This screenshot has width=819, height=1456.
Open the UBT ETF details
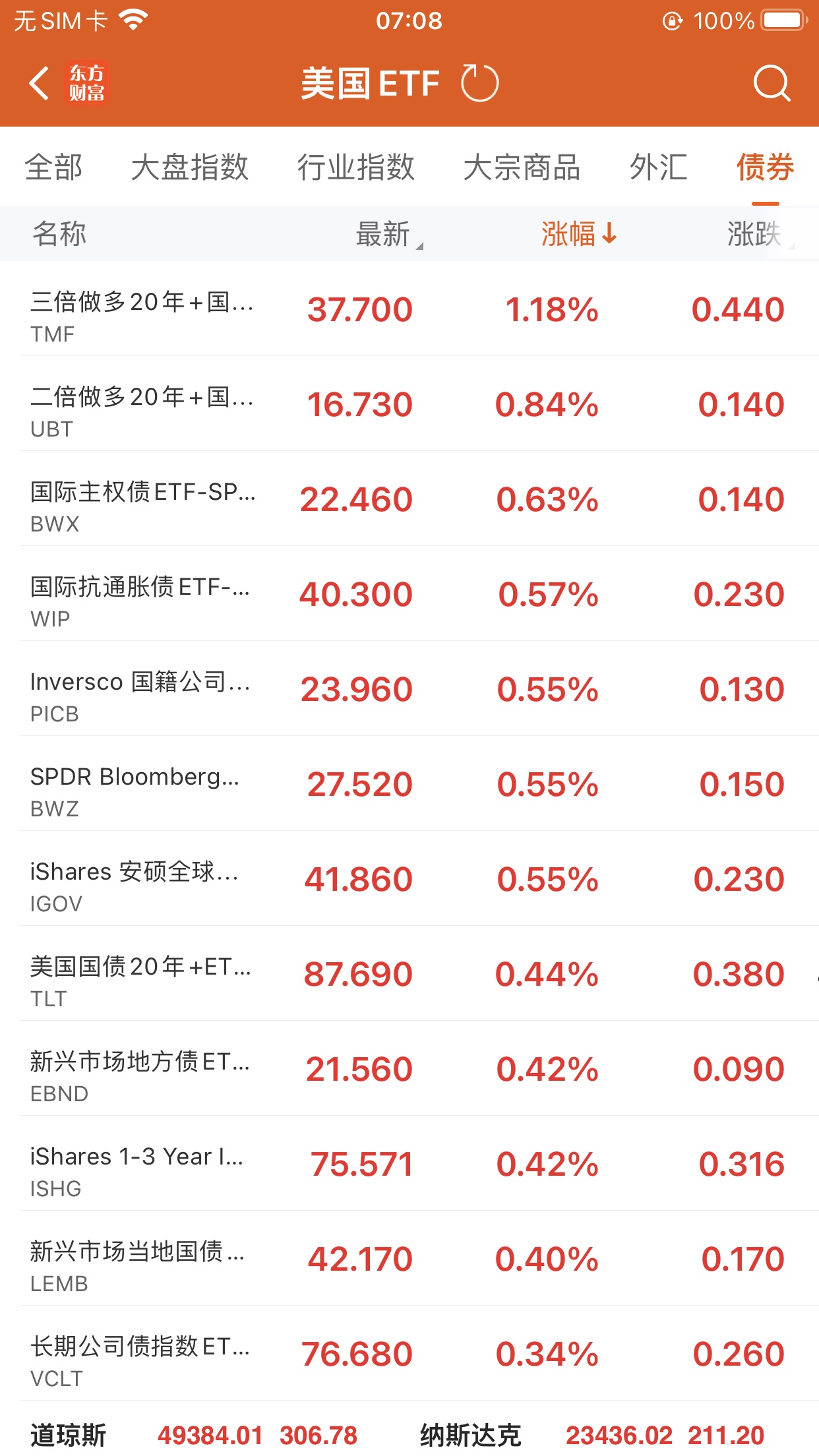[409, 405]
